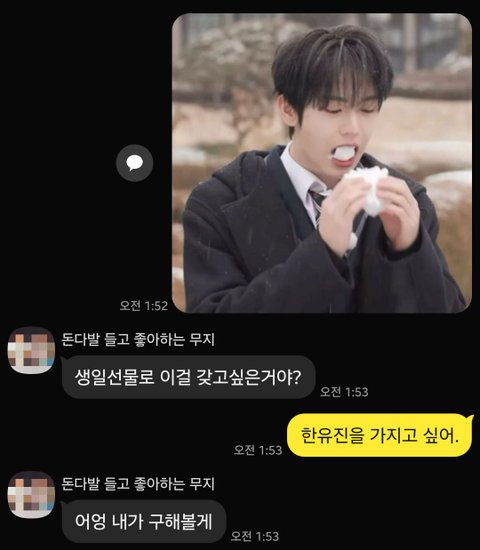Open the sent photo in full view
Viewport: 480px width, 550px height.
point(322,163)
